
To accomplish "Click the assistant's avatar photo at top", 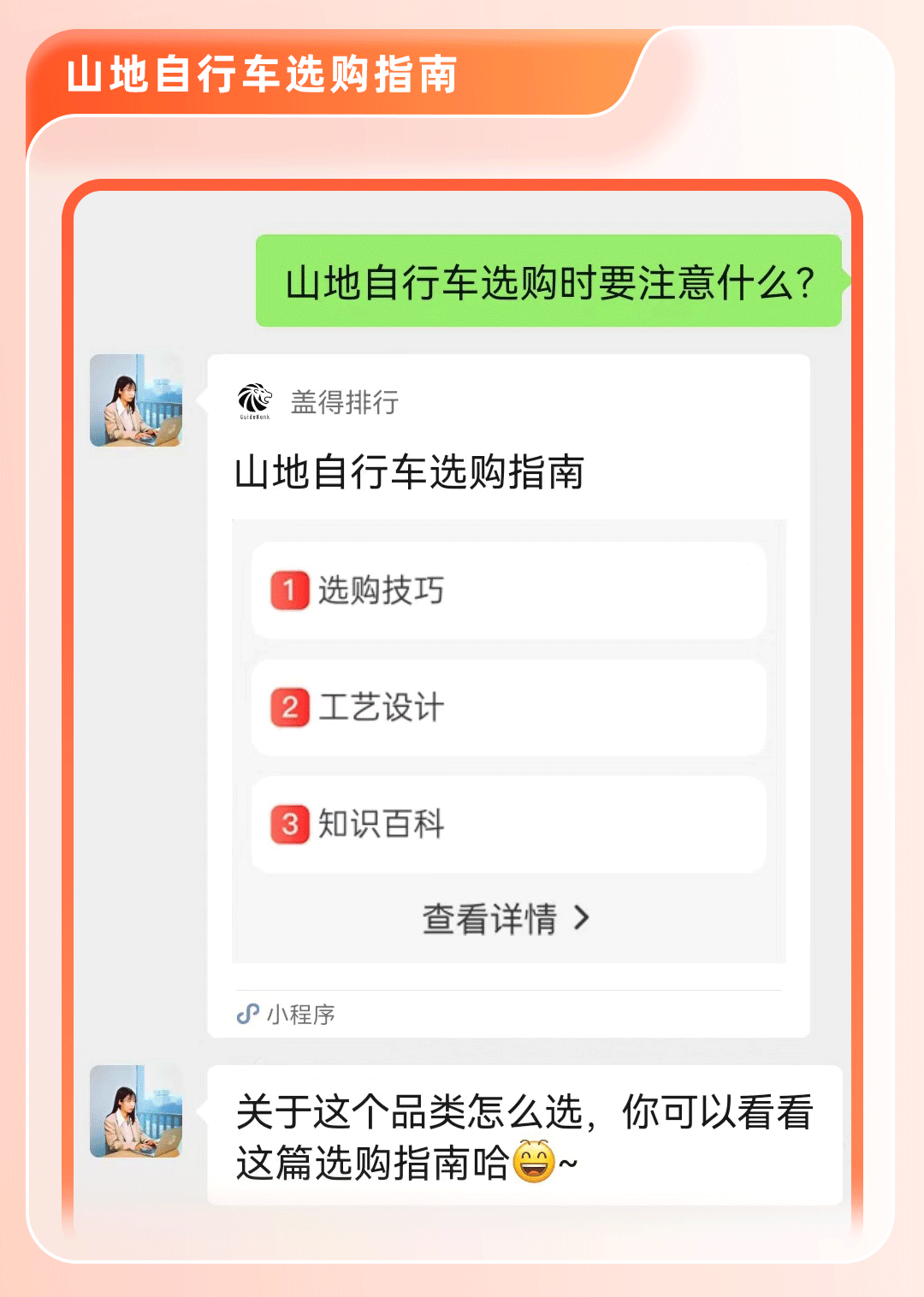I will click(x=135, y=401).
